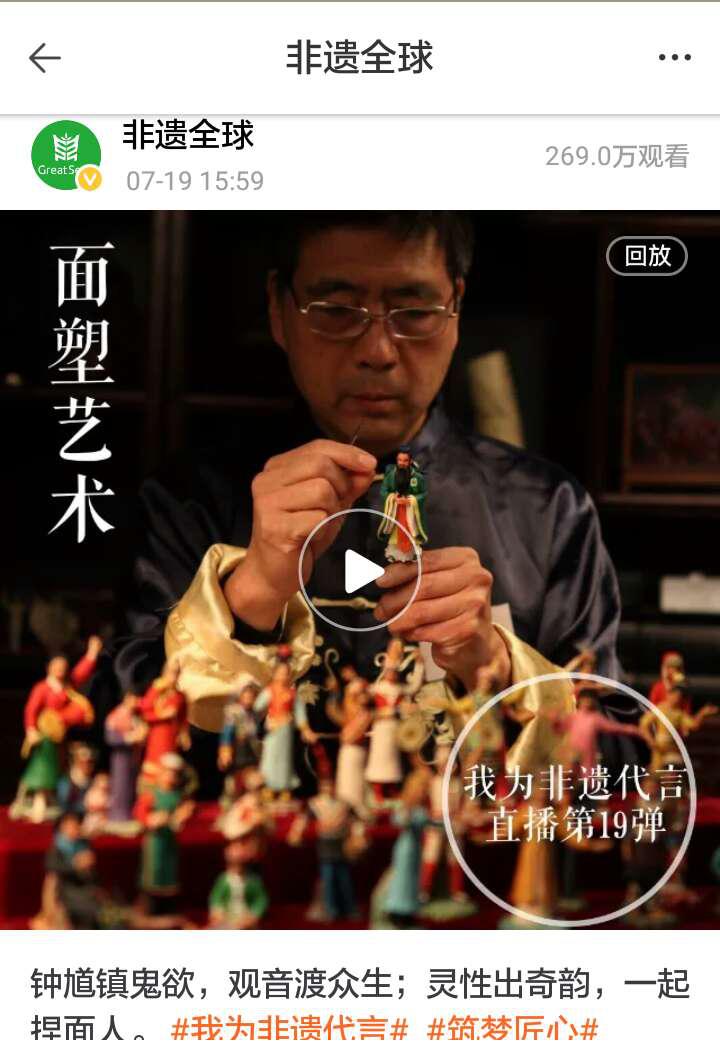
Task: Tap the 非遗全球 account name
Action: pyautogui.click(x=188, y=135)
